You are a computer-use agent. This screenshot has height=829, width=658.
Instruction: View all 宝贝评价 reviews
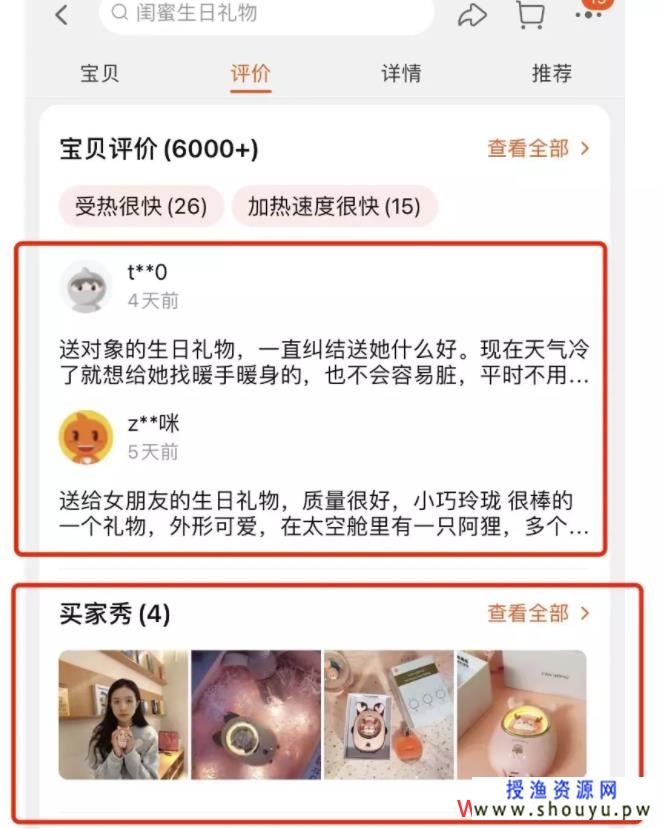[538, 149]
